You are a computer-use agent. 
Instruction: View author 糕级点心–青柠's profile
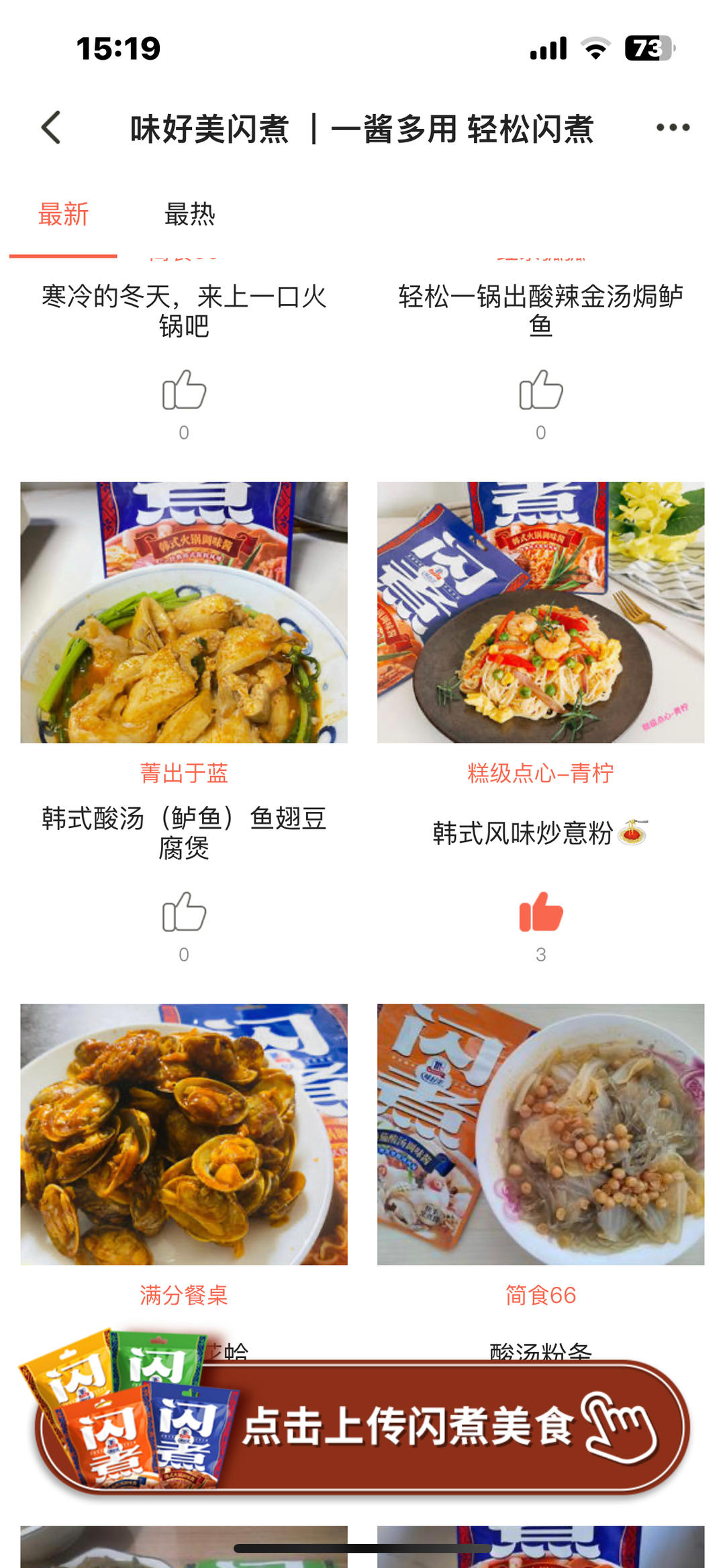pos(540,773)
